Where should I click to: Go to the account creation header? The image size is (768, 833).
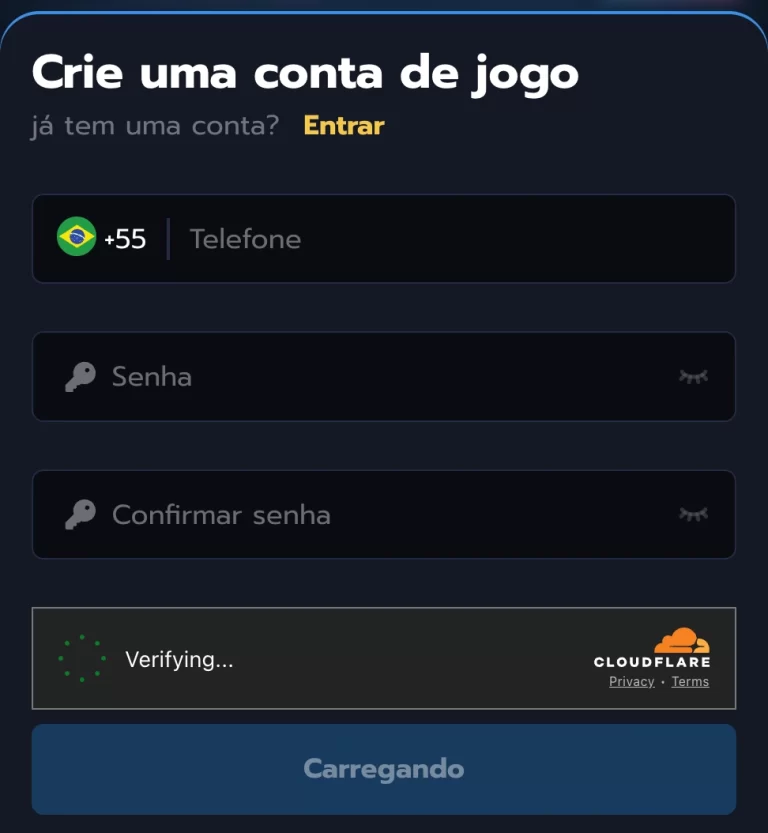305,72
